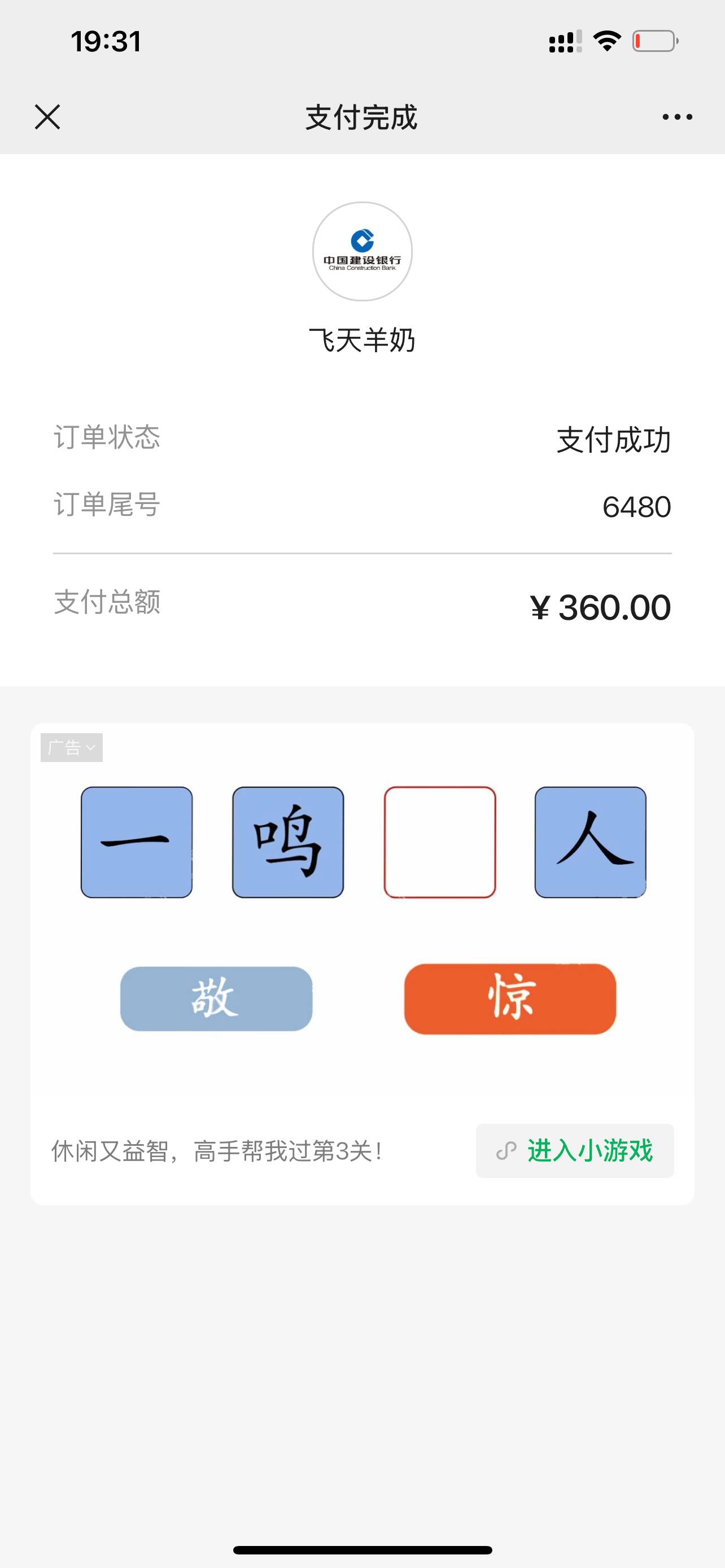Image resolution: width=725 pixels, height=1568 pixels.
Task: Tap 进入小游戏 to enter the mini game
Action: click(575, 1150)
